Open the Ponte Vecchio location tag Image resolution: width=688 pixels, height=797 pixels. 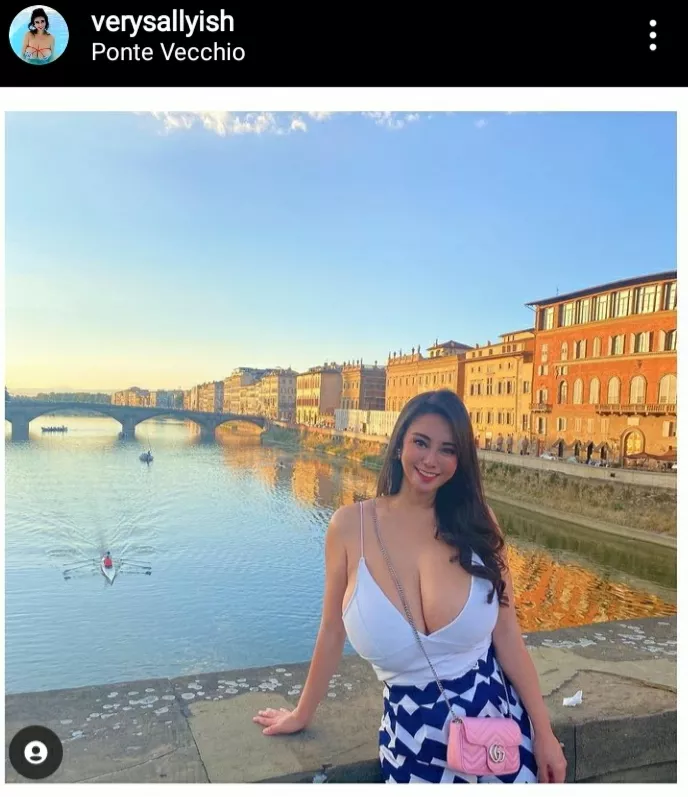[x=167, y=52]
